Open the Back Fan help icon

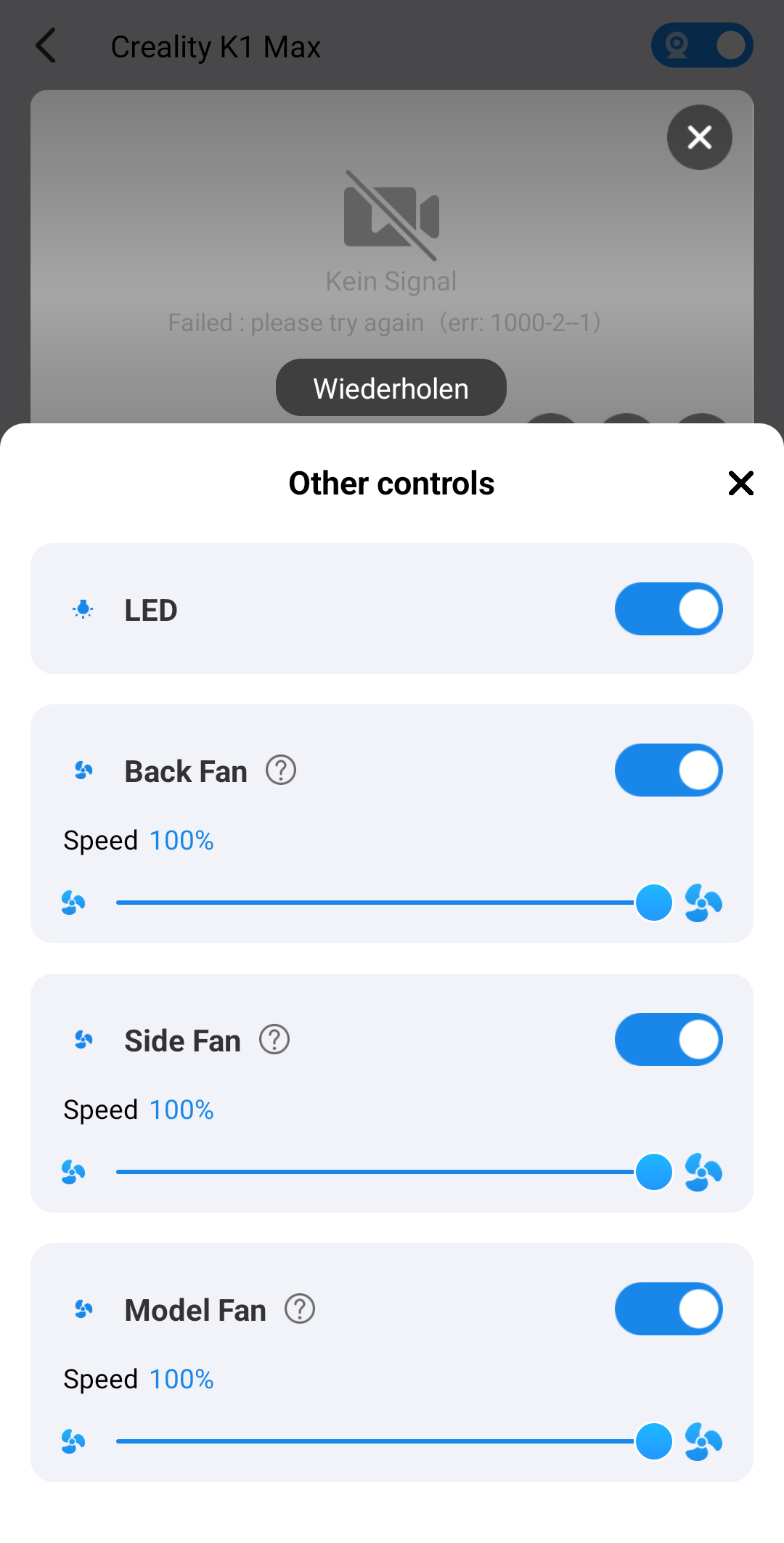[281, 770]
